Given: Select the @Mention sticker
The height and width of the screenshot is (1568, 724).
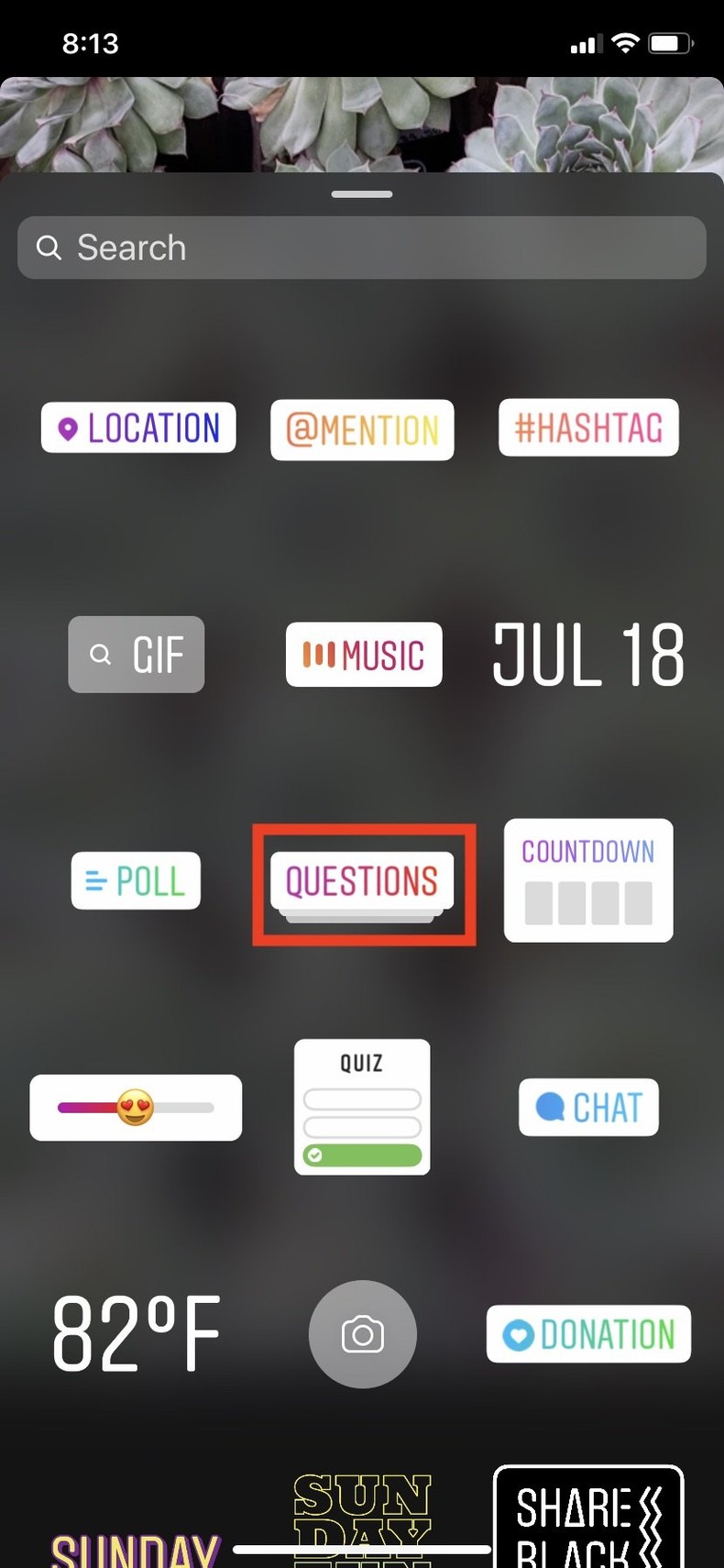Looking at the screenshot, I should 362,430.
